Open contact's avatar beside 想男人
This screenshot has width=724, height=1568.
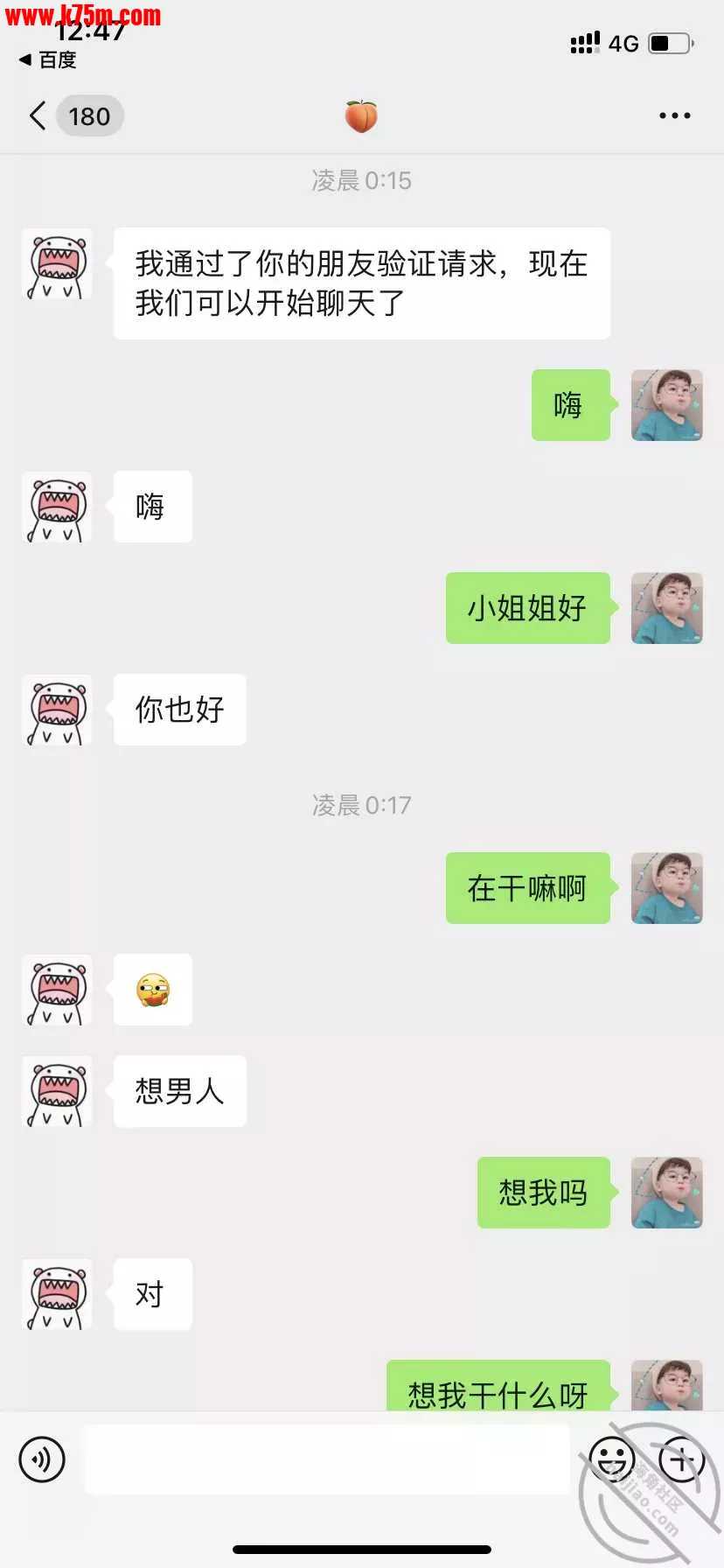point(57,1091)
